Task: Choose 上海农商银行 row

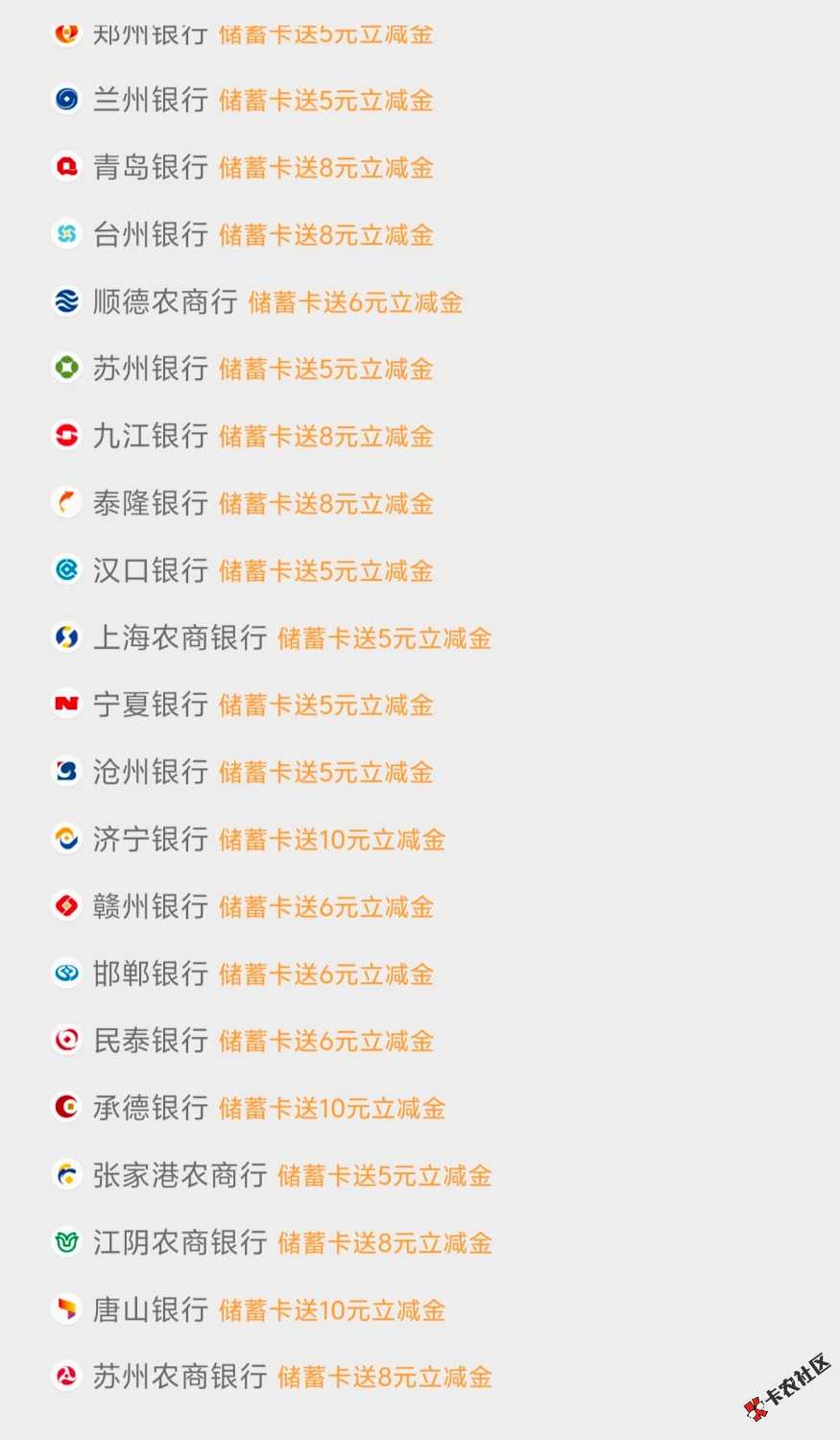Action: (x=180, y=637)
